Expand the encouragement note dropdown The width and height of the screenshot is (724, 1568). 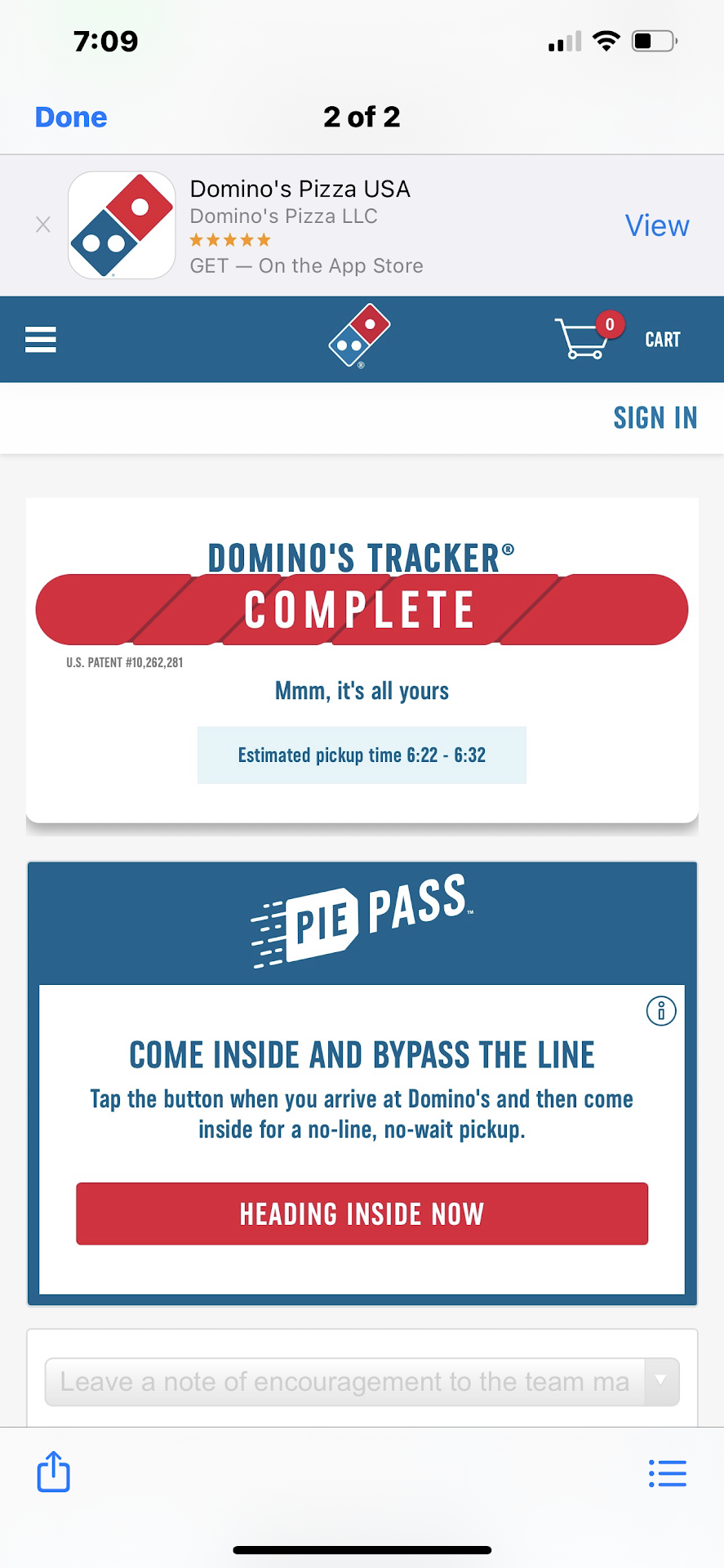pyautogui.click(x=661, y=1382)
